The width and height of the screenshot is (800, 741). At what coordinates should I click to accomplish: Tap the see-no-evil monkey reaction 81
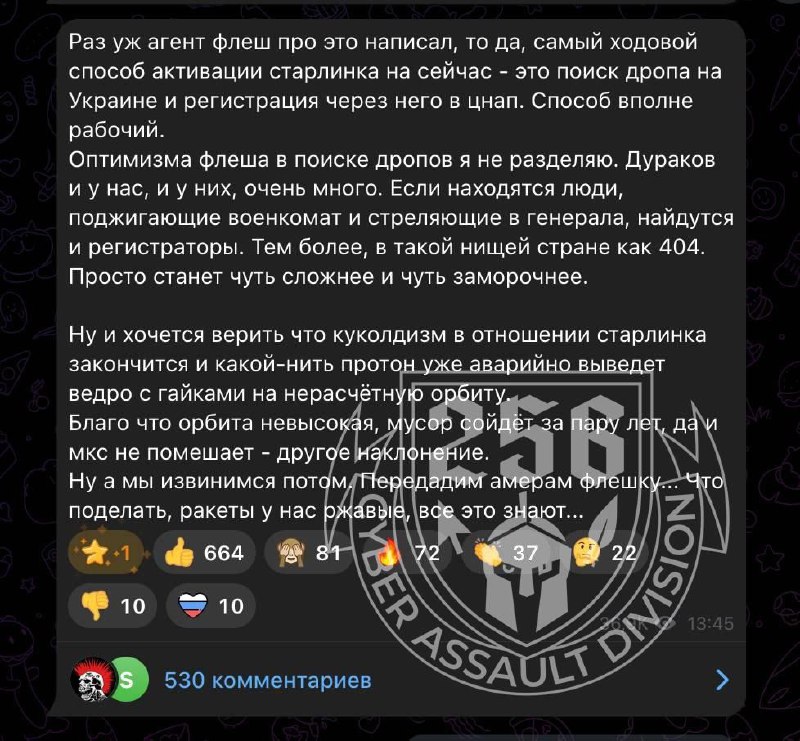click(x=308, y=553)
